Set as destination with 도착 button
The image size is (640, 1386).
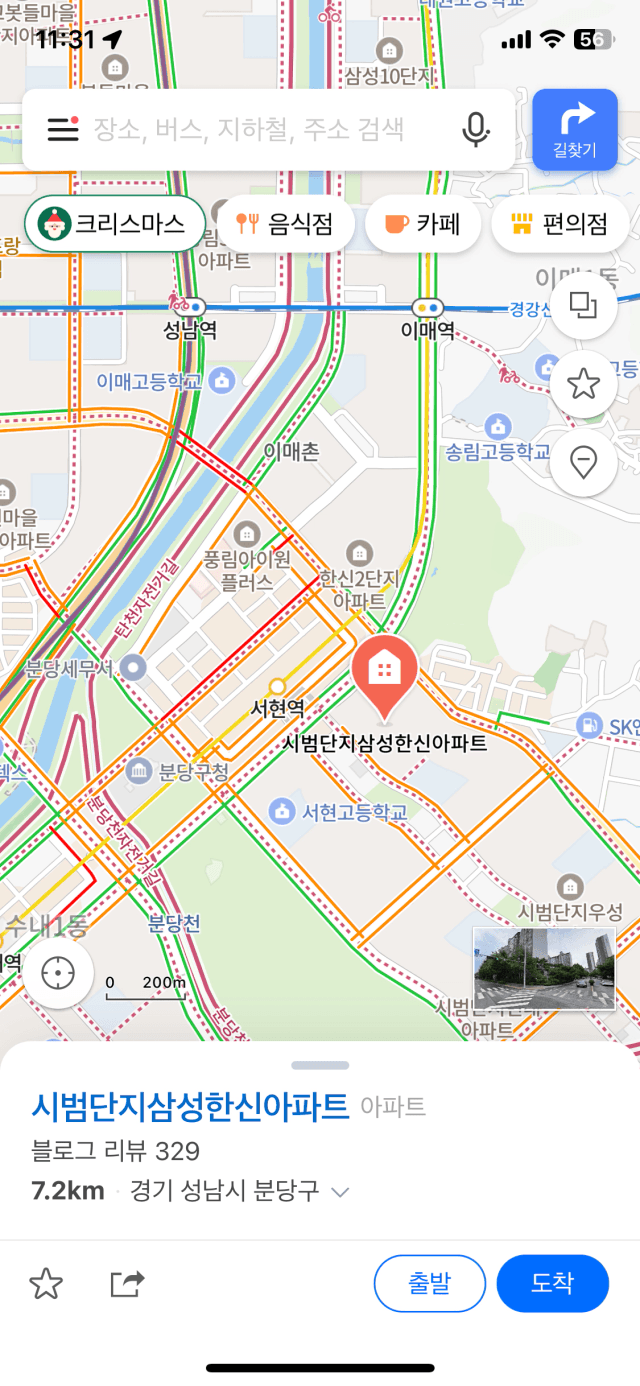click(x=553, y=1283)
